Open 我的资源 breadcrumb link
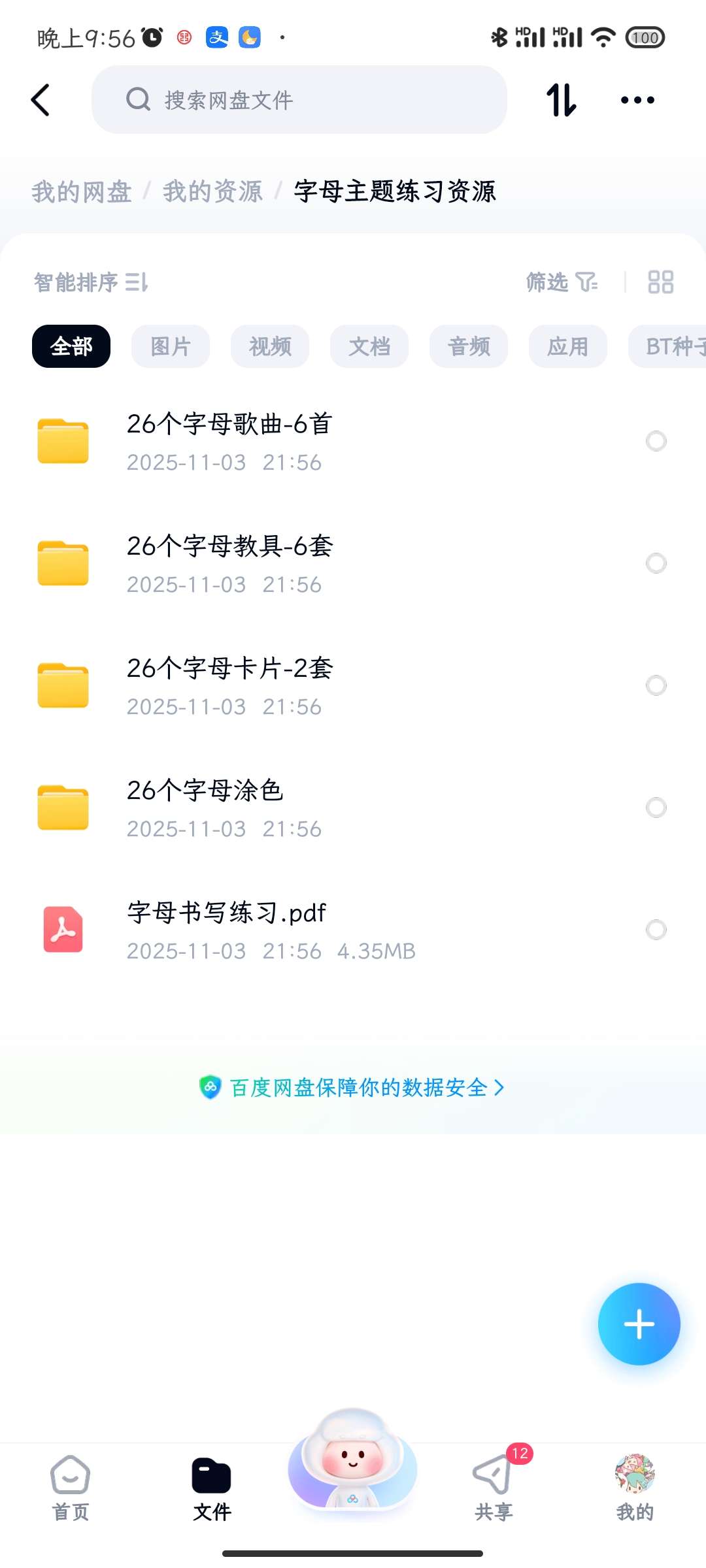The width and height of the screenshot is (706, 1568). click(x=212, y=191)
